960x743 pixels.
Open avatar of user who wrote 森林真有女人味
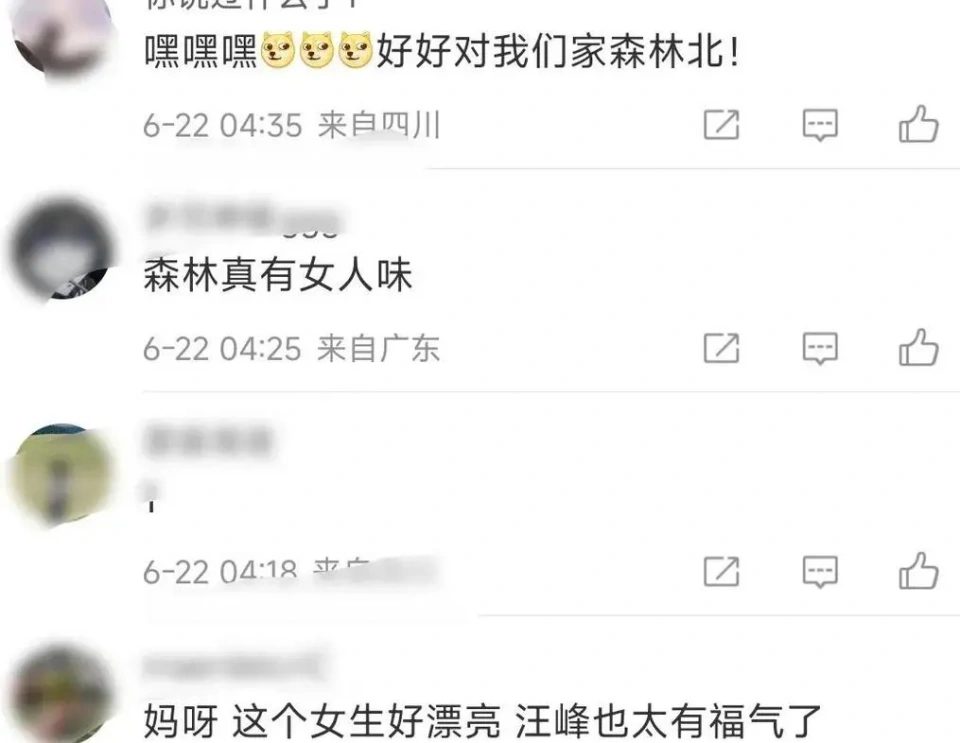click(x=62, y=250)
